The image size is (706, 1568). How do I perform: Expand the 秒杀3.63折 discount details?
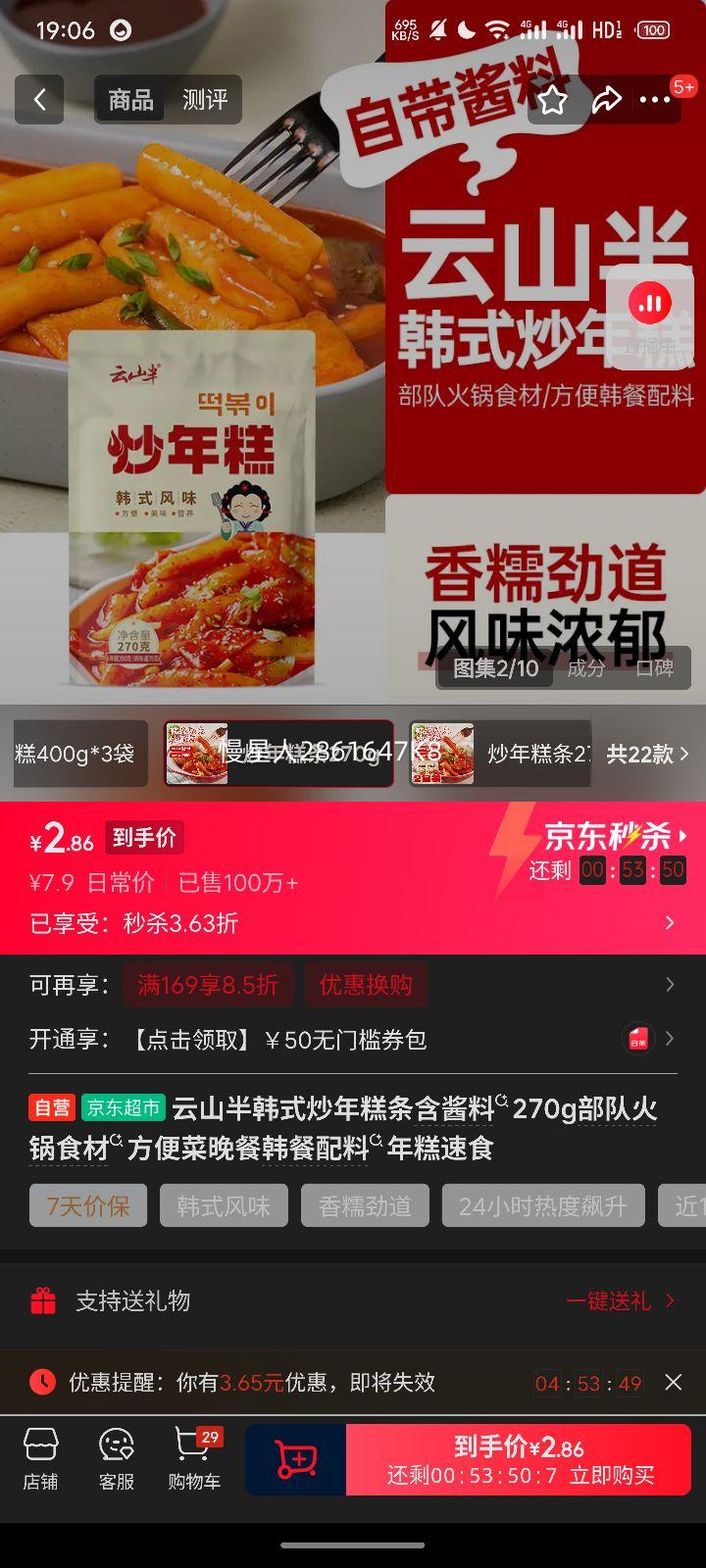point(670,923)
